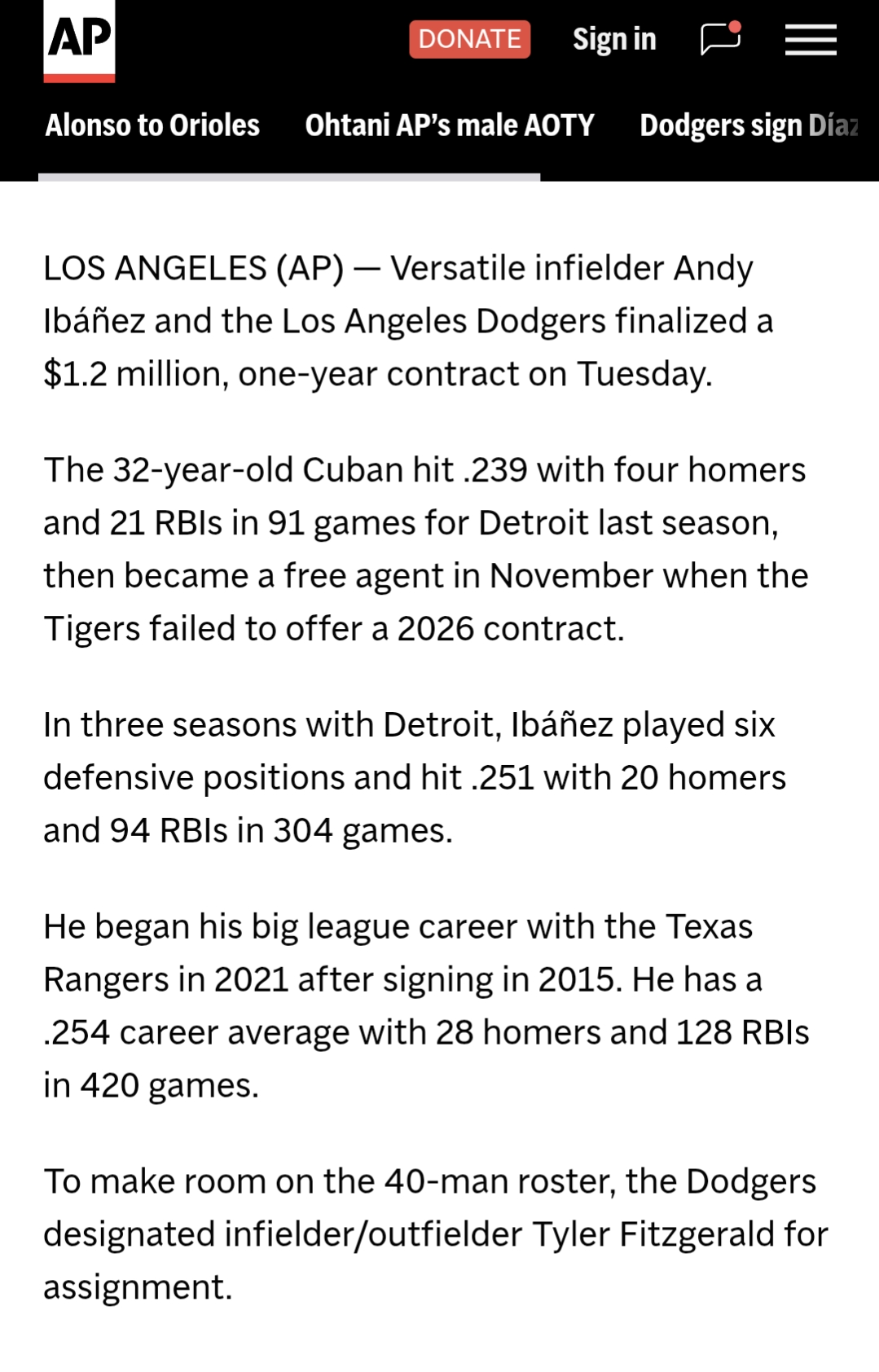
Task: Open the Dodgers sign Díaz story
Action: tap(749, 125)
